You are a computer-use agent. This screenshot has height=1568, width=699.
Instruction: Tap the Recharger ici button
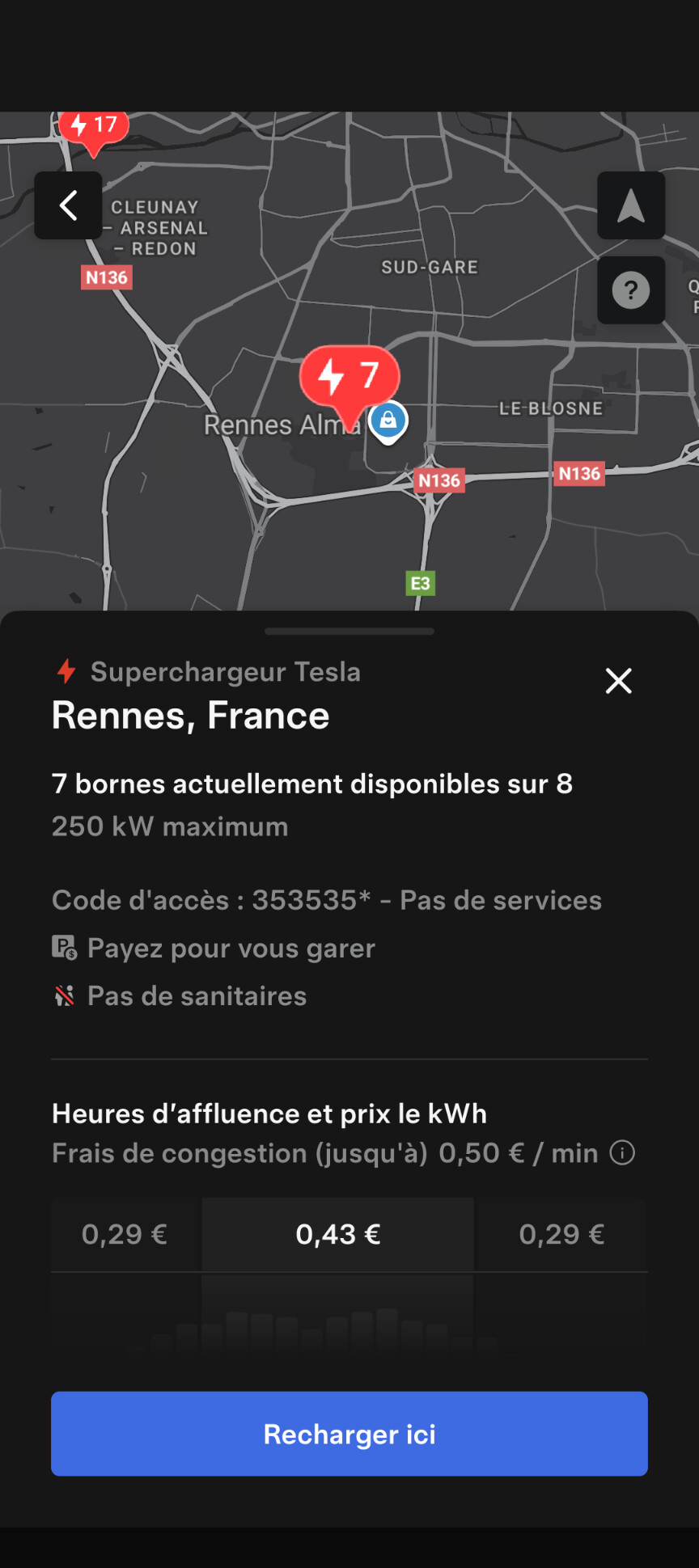point(349,1434)
